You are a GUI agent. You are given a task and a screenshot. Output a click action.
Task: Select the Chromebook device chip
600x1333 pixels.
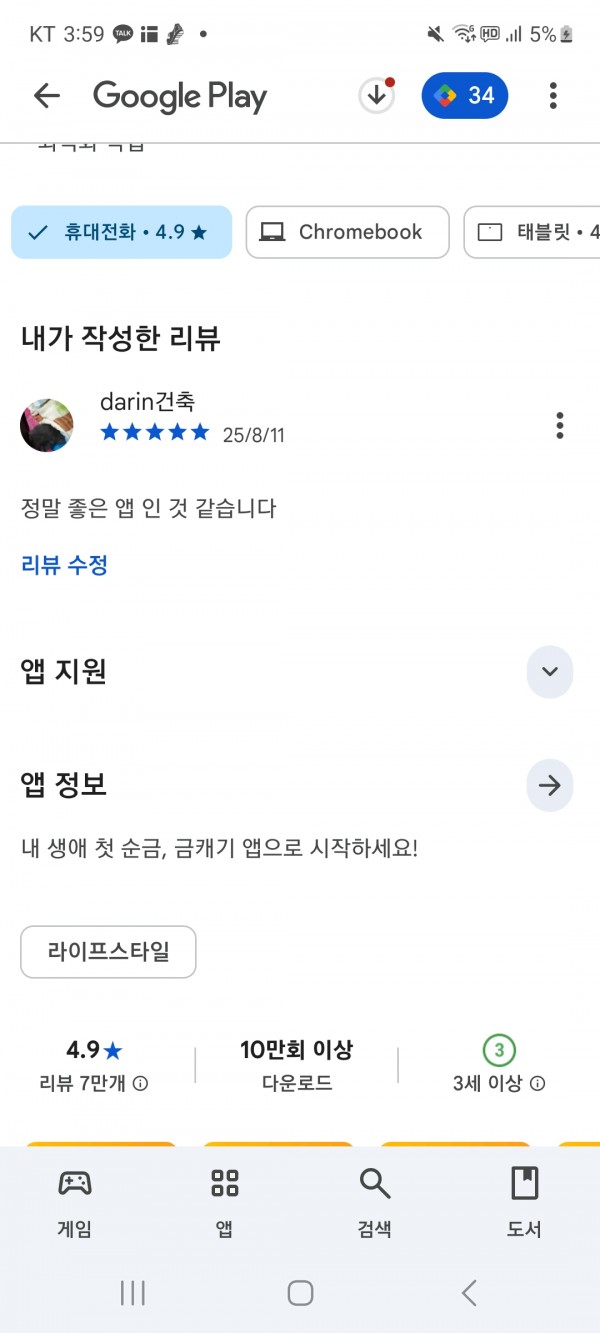348,232
